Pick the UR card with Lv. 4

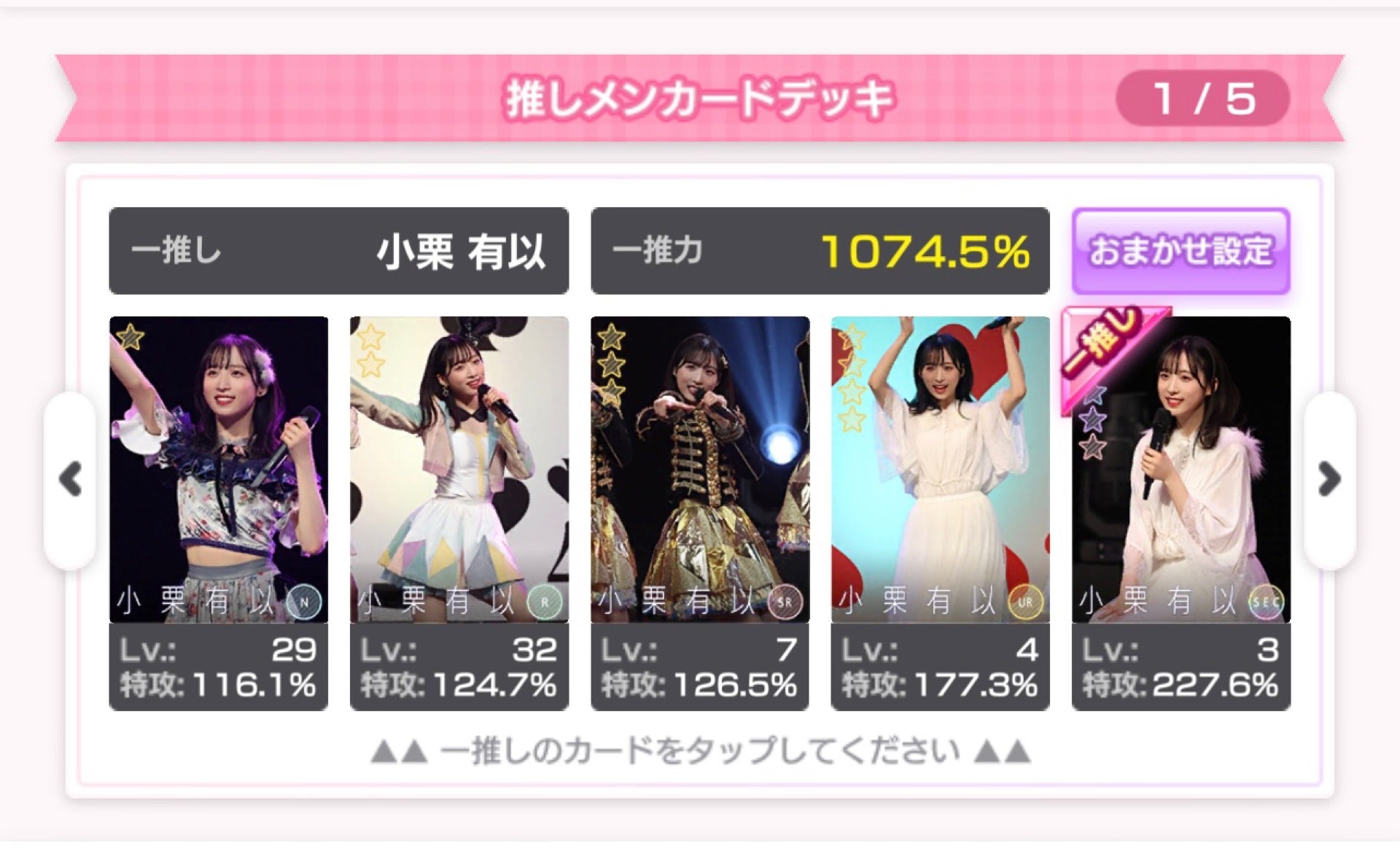point(940,470)
